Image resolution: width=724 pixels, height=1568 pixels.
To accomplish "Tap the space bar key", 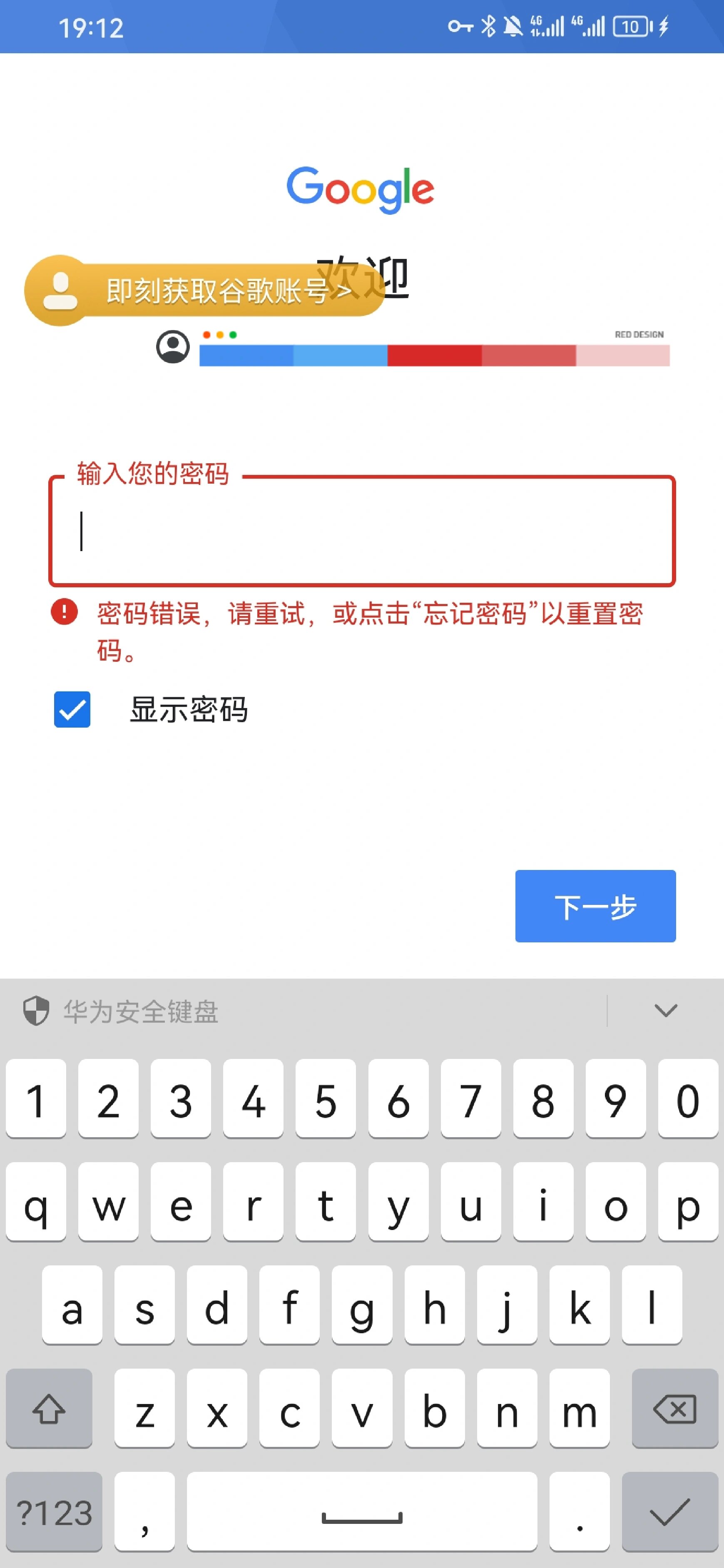I will [362, 1512].
